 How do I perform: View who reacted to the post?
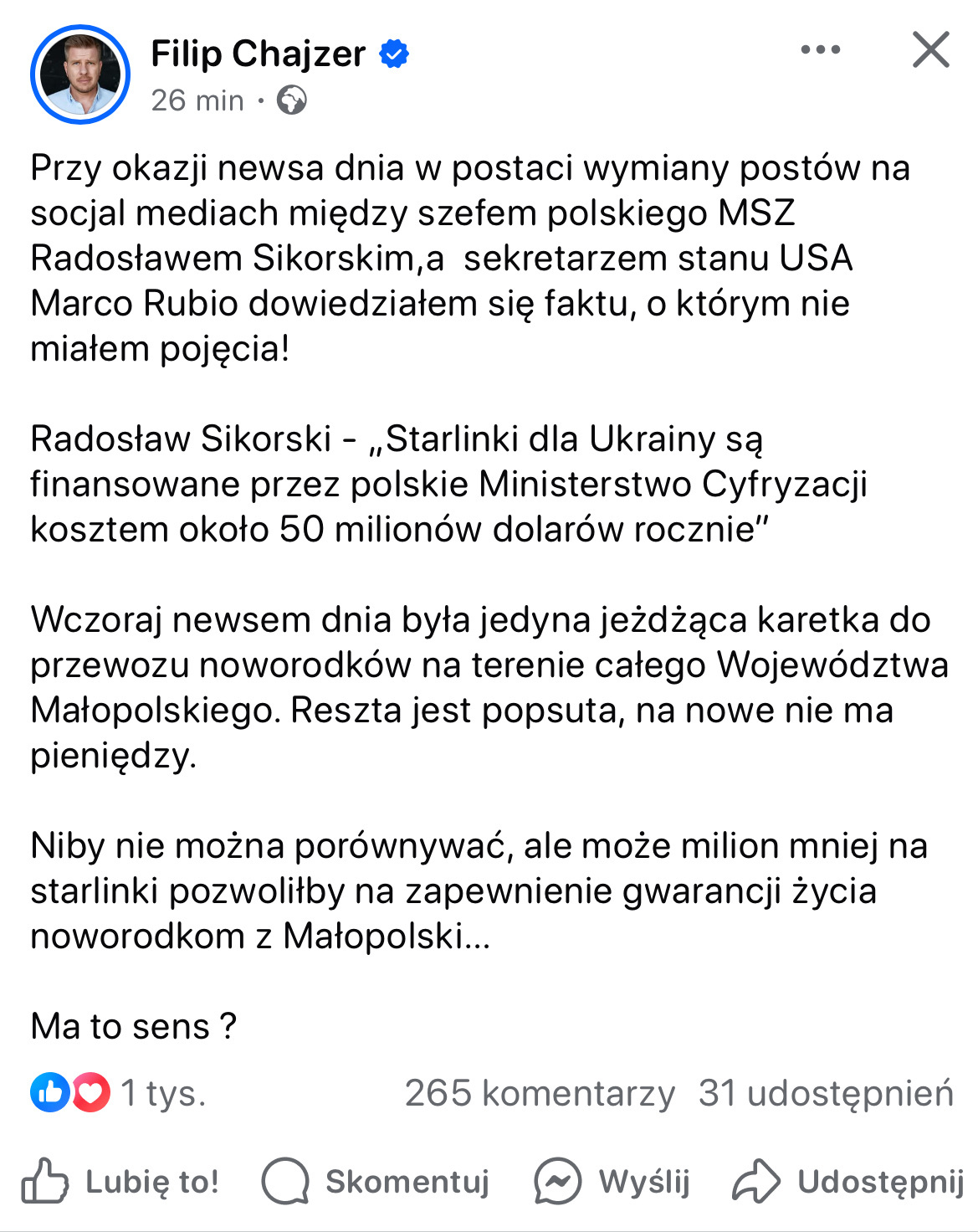click(x=117, y=1092)
